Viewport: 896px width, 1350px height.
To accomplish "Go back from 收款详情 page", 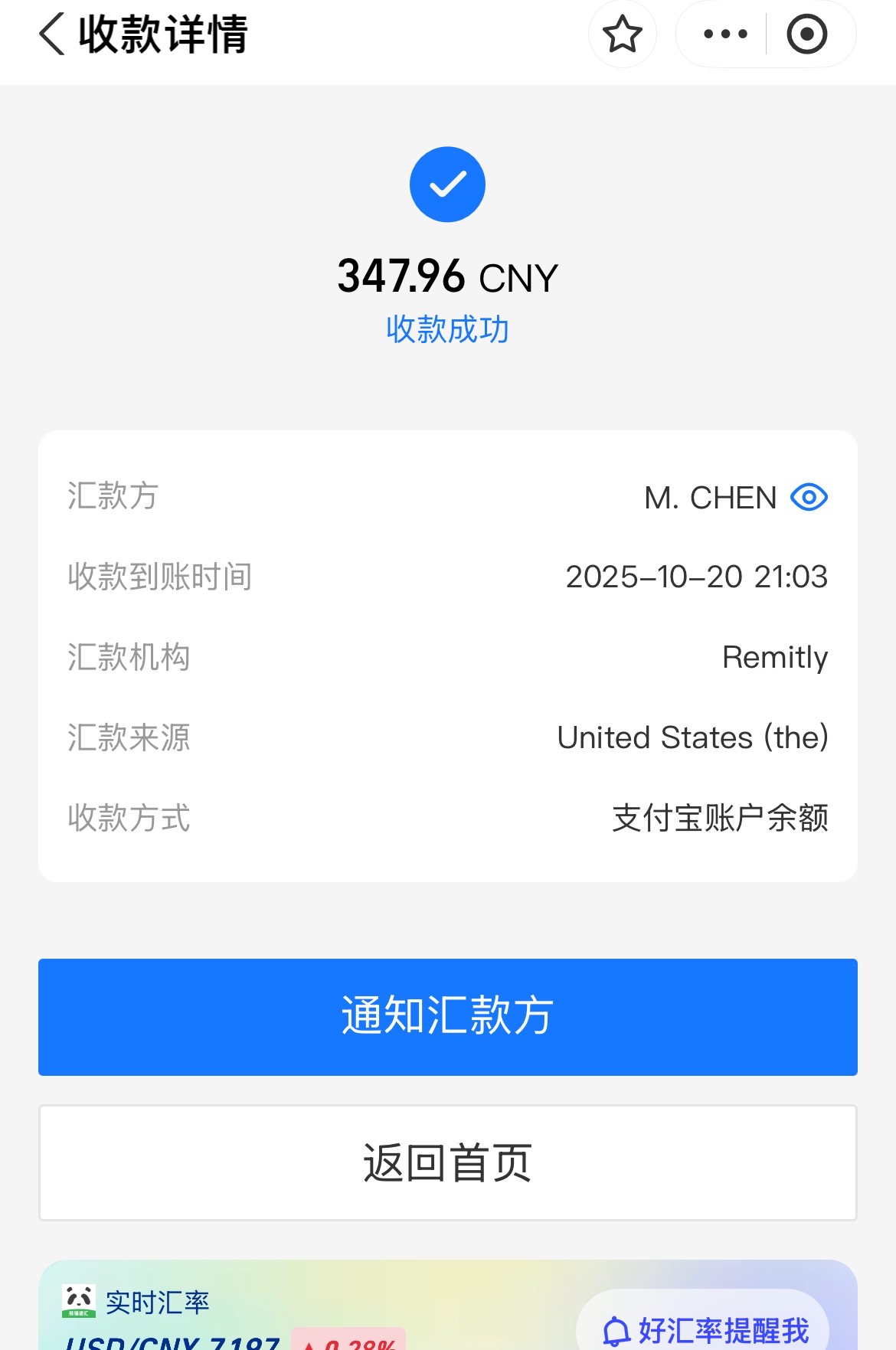I will 52,34.
